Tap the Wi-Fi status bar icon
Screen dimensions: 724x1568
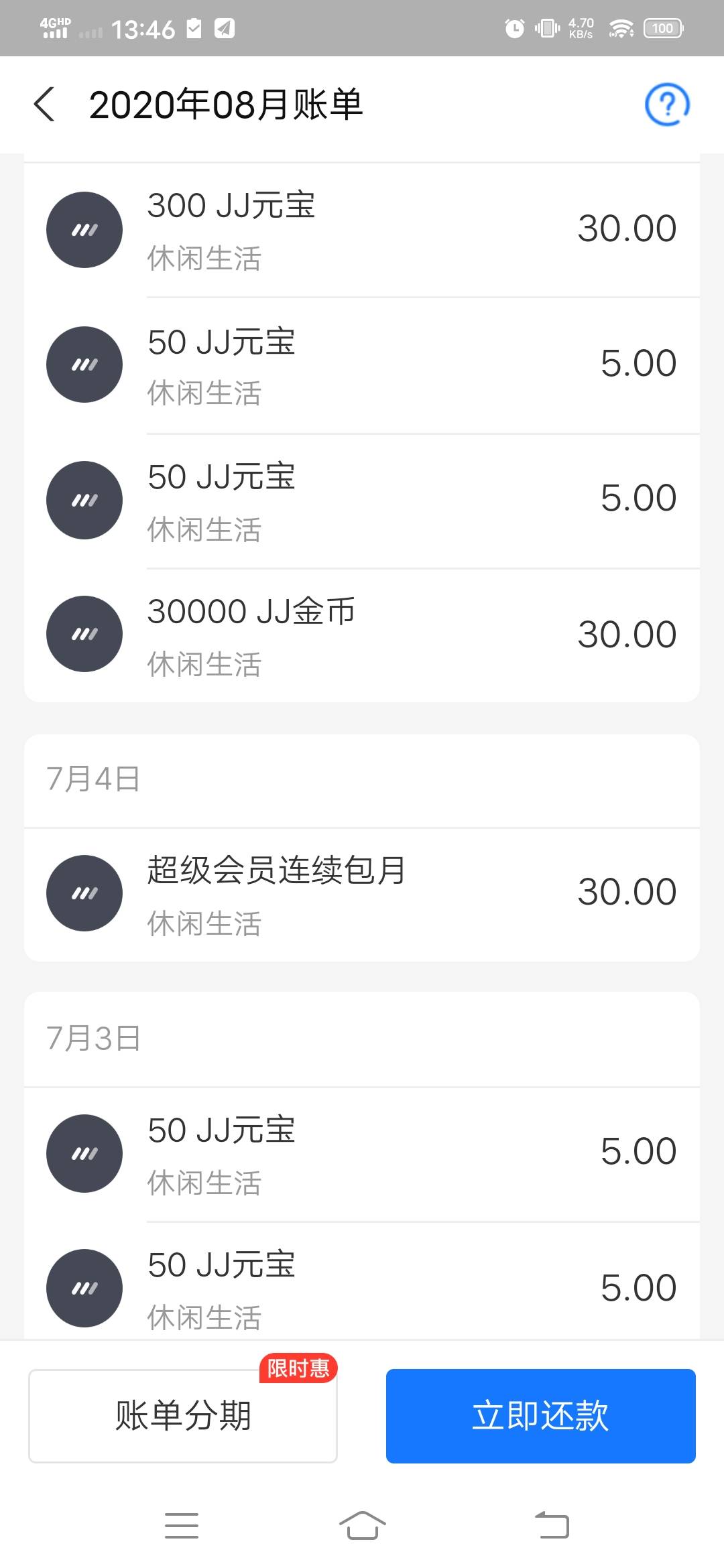(621, 28)
